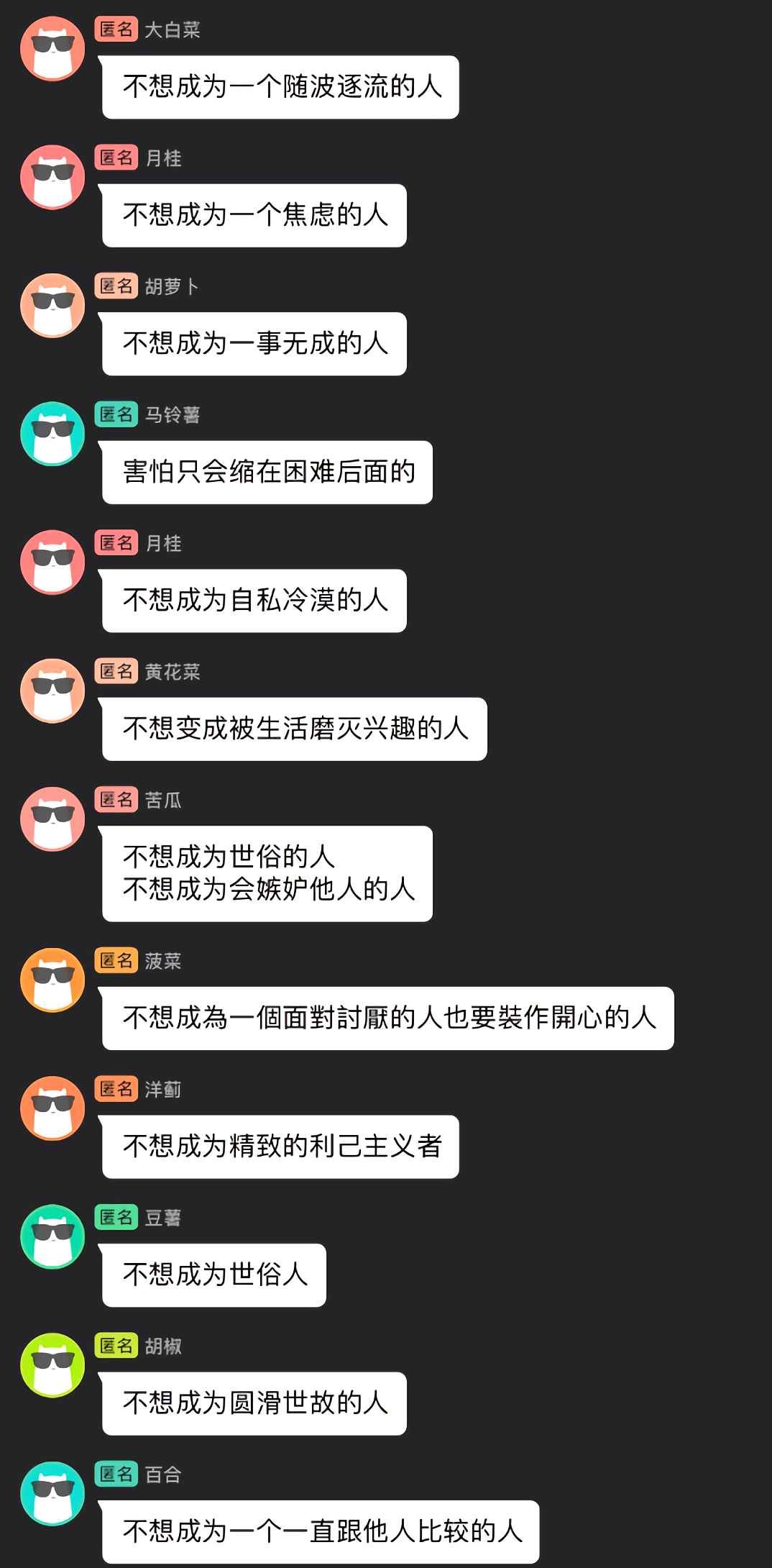Tap 豆薯's avatar
This screenshot has width=772, height=1568.
point(52,1236)
